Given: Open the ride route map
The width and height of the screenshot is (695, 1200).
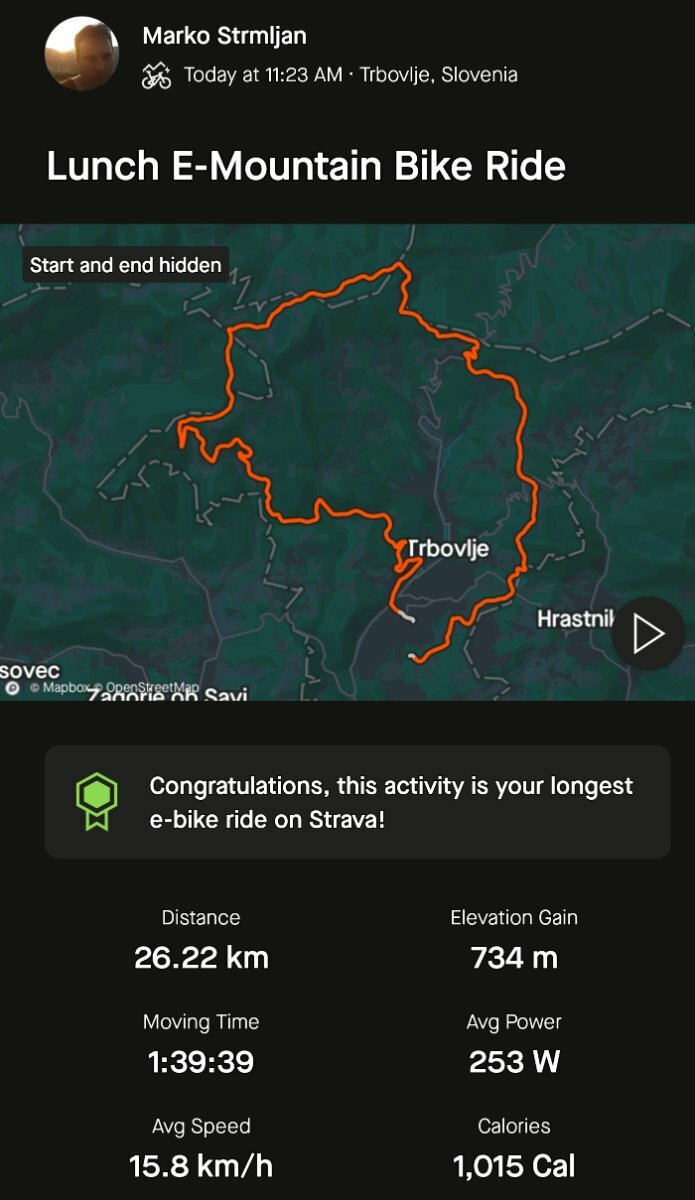Looking at the screenshot, I should coord(347,462).
